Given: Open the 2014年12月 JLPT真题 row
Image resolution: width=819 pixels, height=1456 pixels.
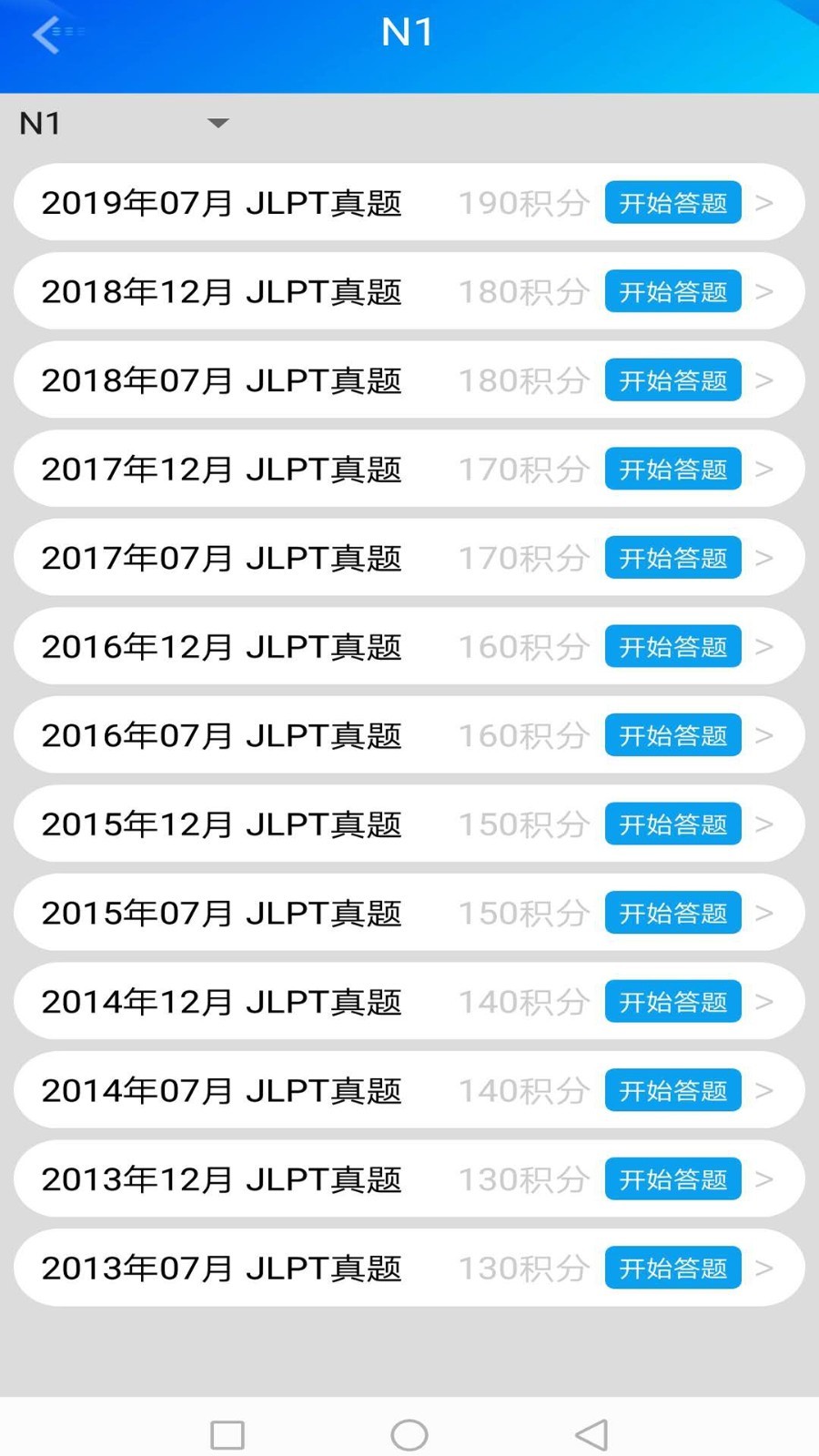Looking at the screenshot, I should pyautogui.click(x=221, y=1002).
